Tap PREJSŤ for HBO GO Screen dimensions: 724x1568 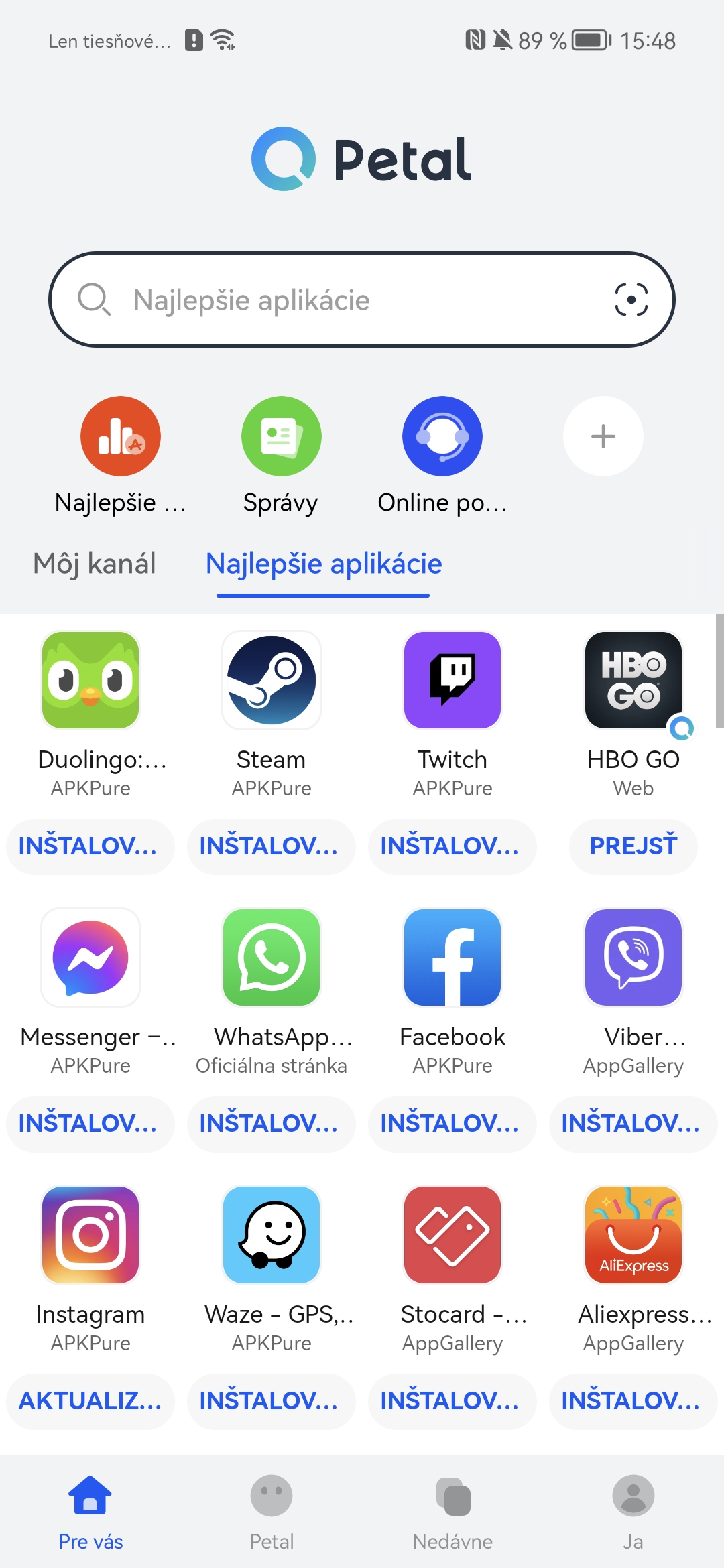633,846
